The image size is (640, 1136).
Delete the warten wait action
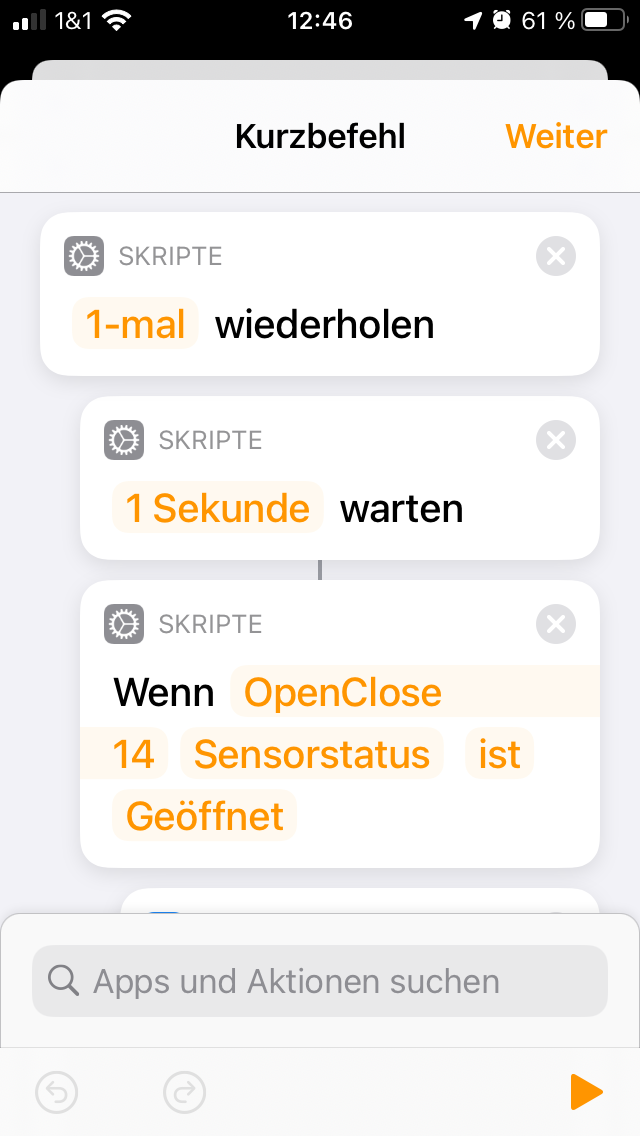tap(556, 441)
